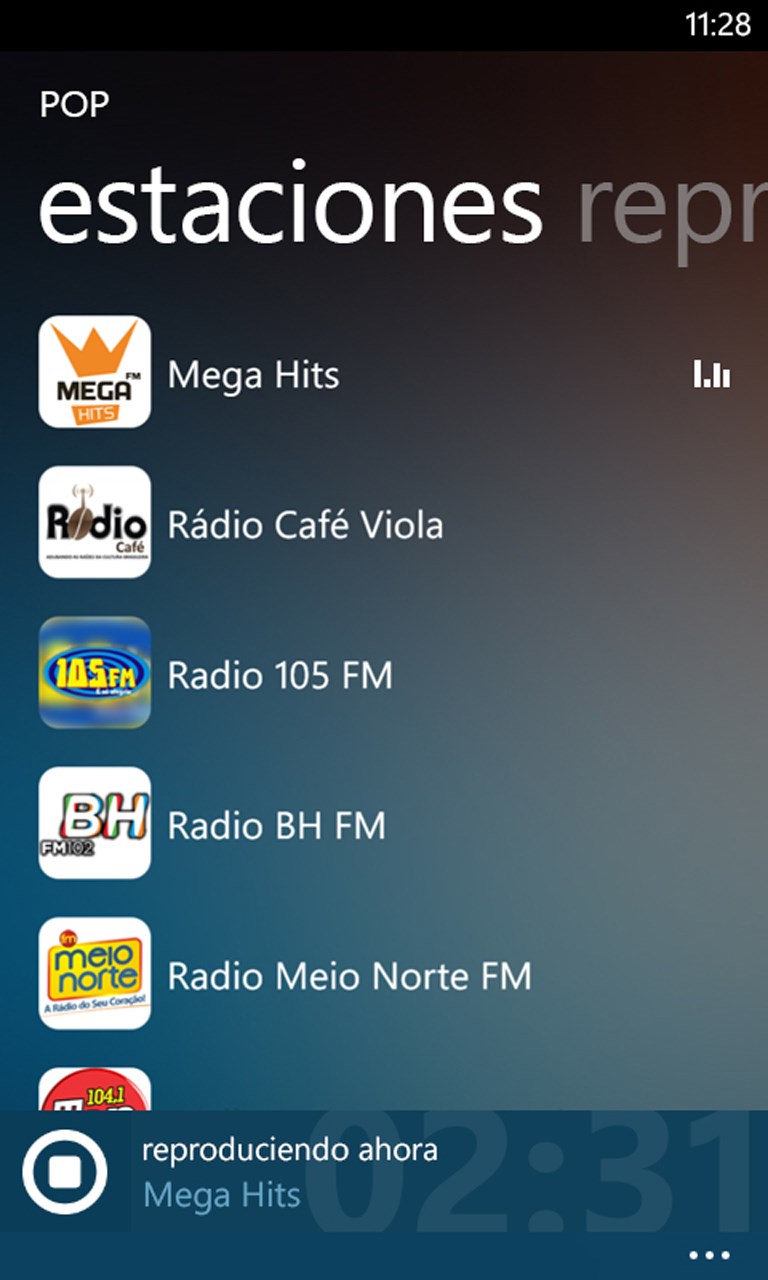The height and width of the screenshot is (1280, 768).
Task: Tune in to Radio 105 FM
Action: click(279, 676)
